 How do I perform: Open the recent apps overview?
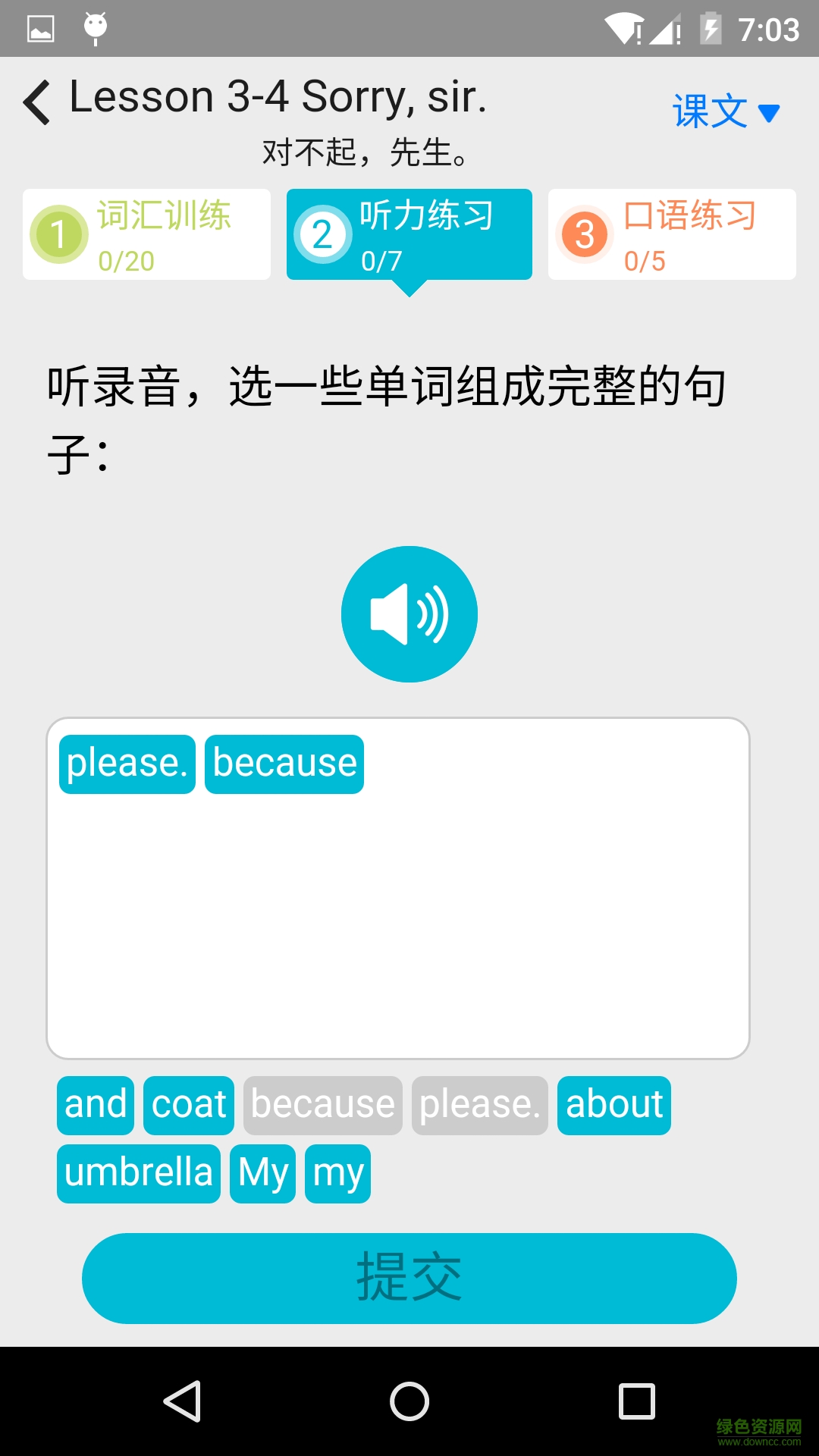pyautogui.click(x=636, y=1401)
